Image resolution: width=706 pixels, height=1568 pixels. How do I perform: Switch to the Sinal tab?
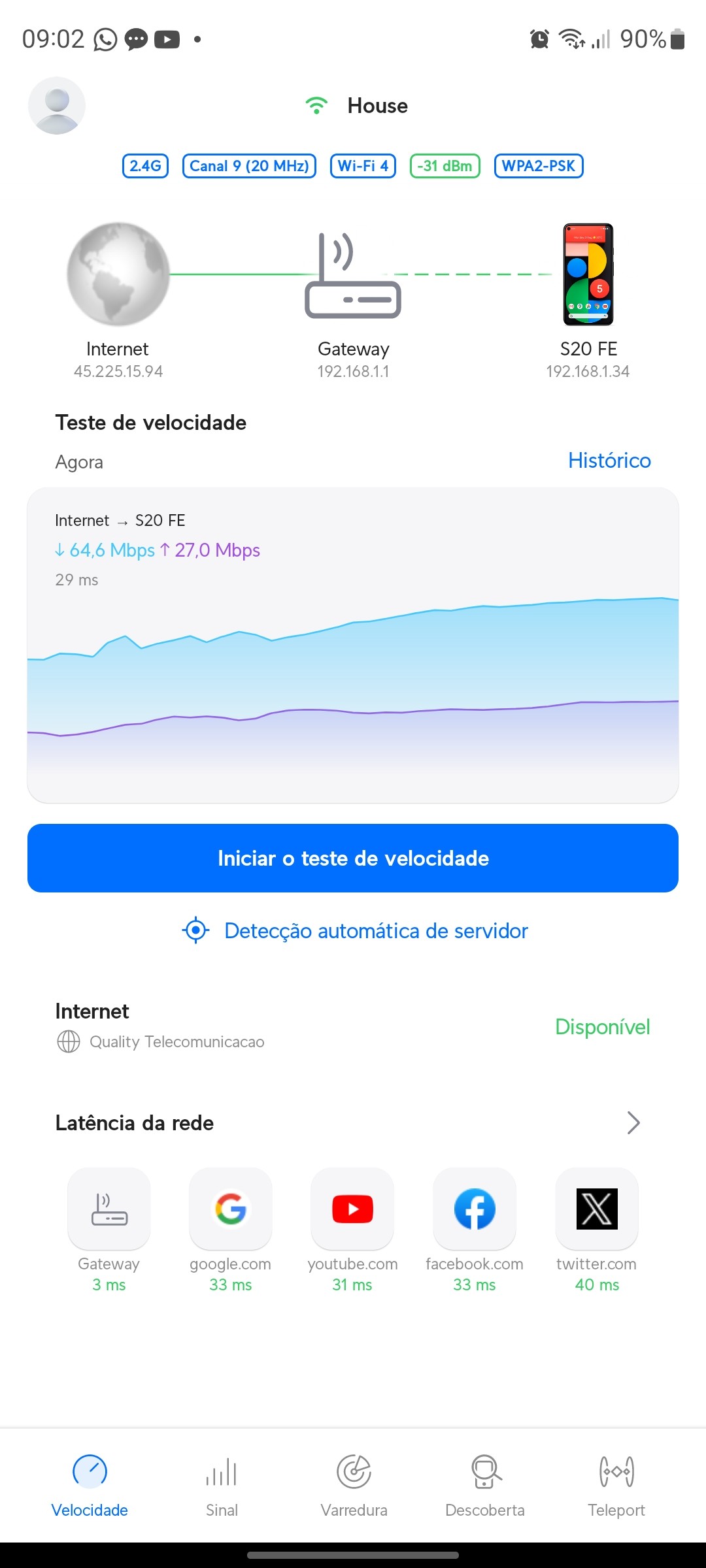(x=222, y=1484)
